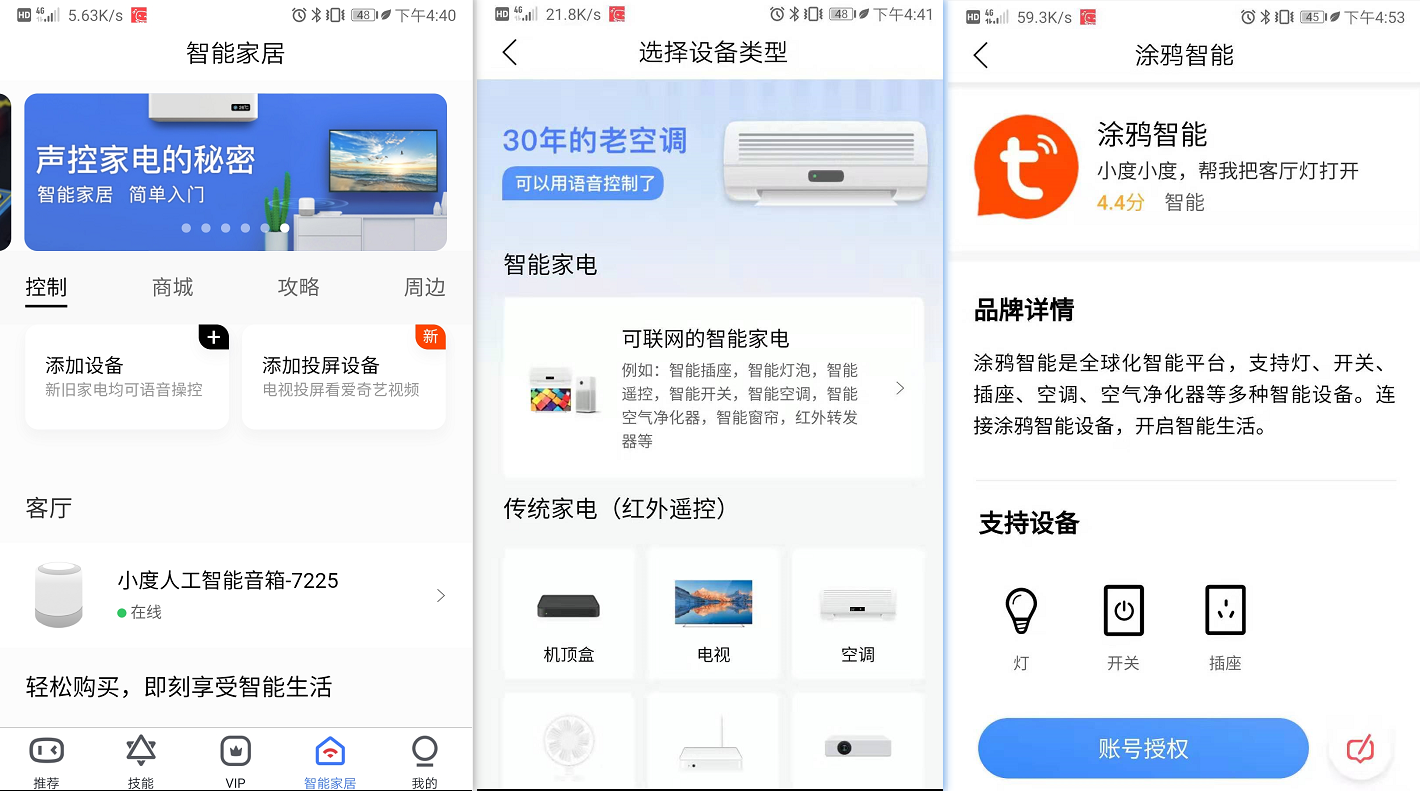Go to the 推荐 bottom tab
1420x791 pixels.
[x=46, y=762]
